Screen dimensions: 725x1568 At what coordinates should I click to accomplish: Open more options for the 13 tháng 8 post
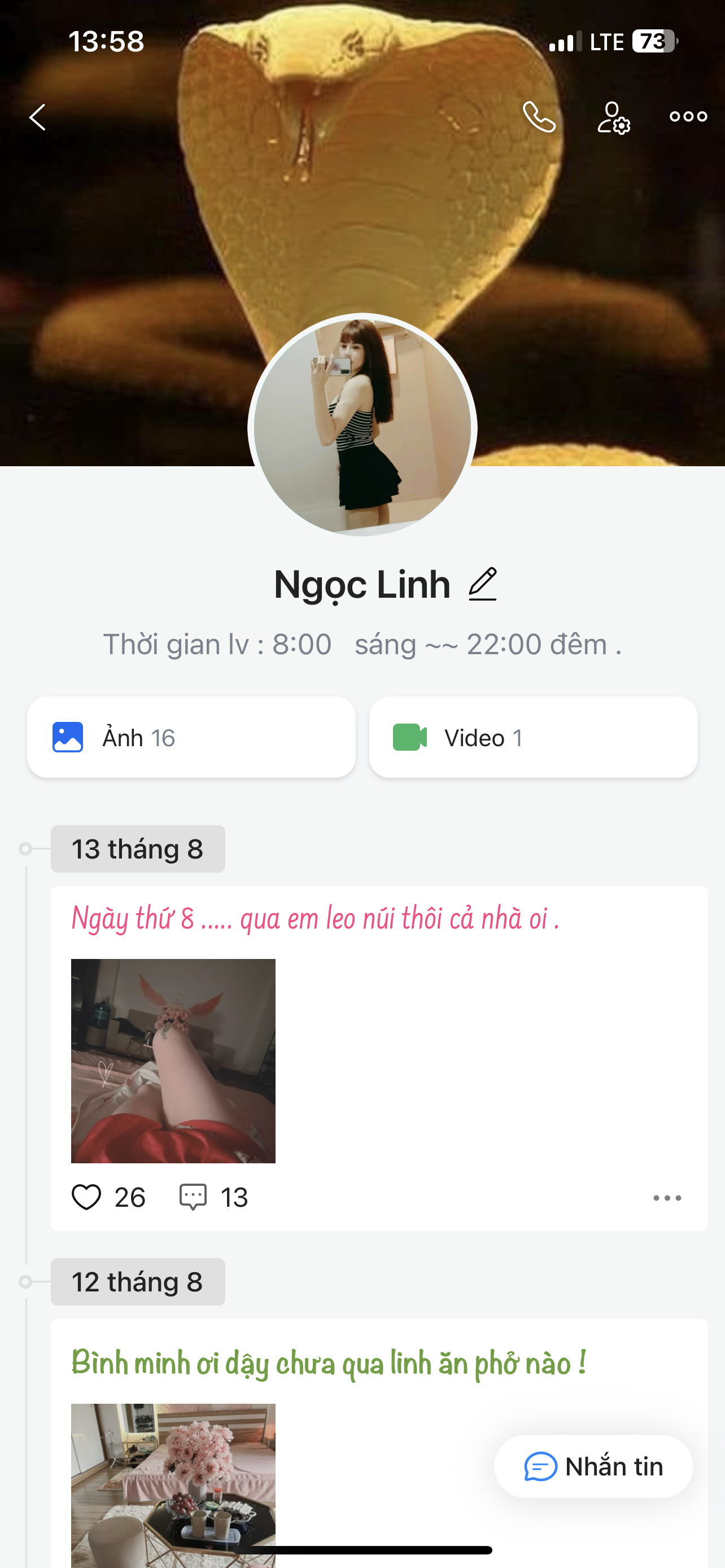[x=667, y=1198]
